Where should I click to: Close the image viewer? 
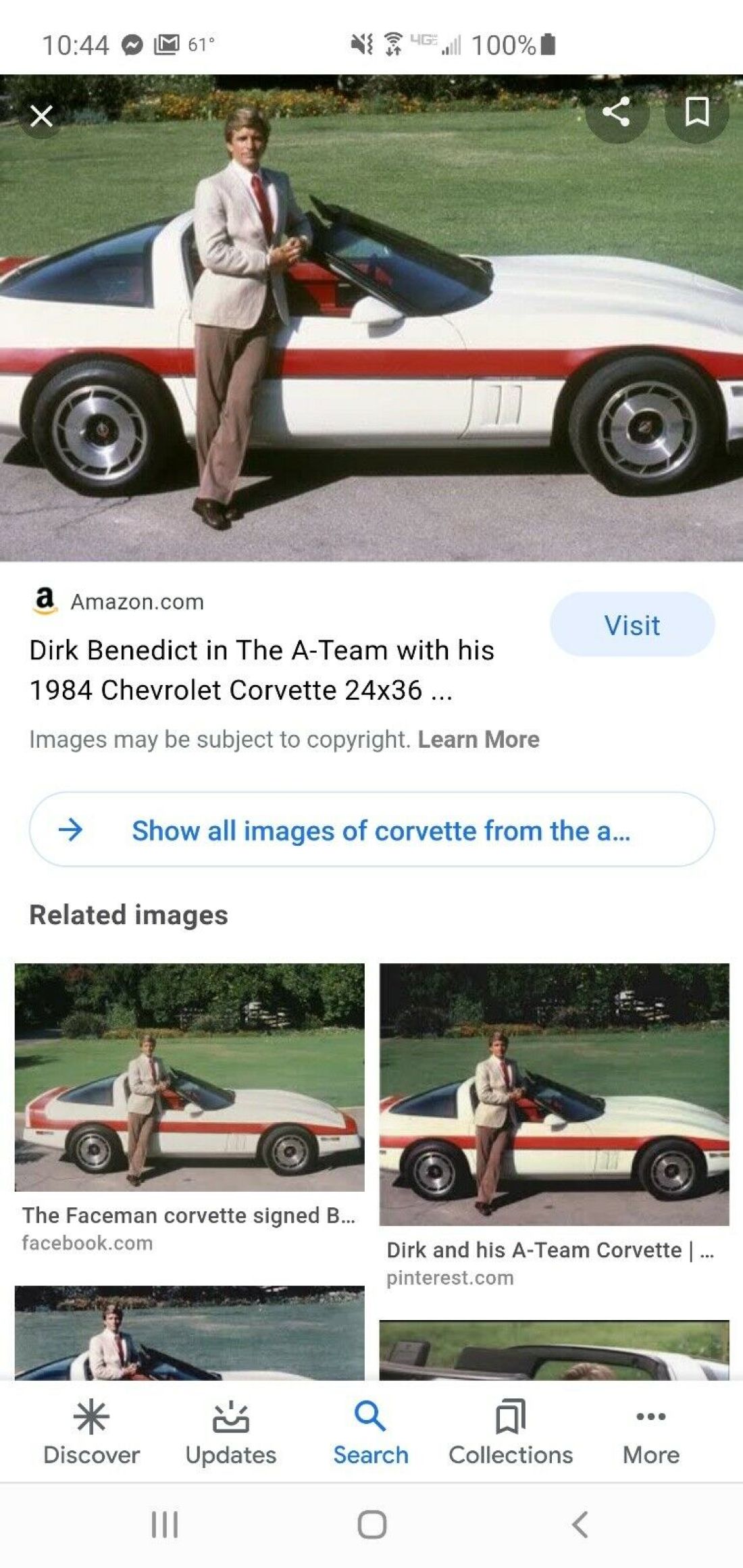(41, 116)
